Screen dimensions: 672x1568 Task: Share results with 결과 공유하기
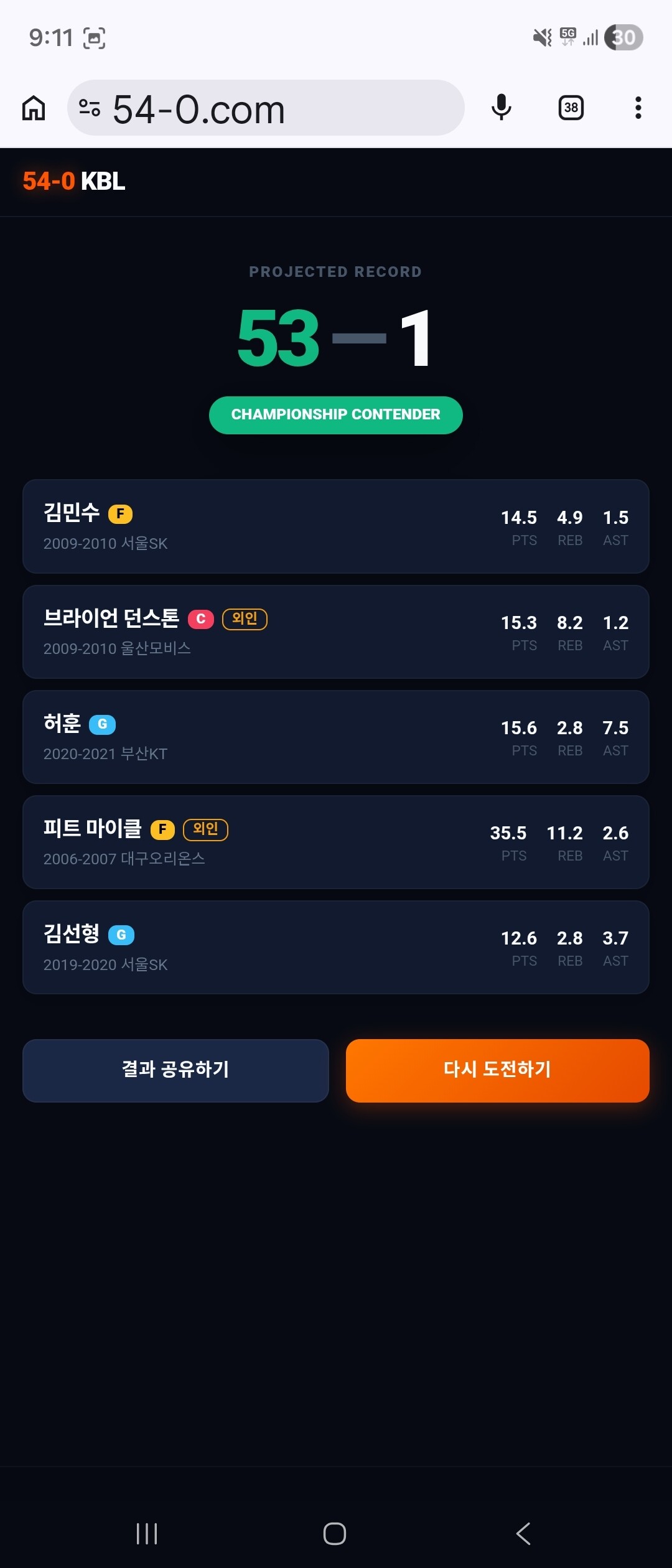[x=175, y=1070]
